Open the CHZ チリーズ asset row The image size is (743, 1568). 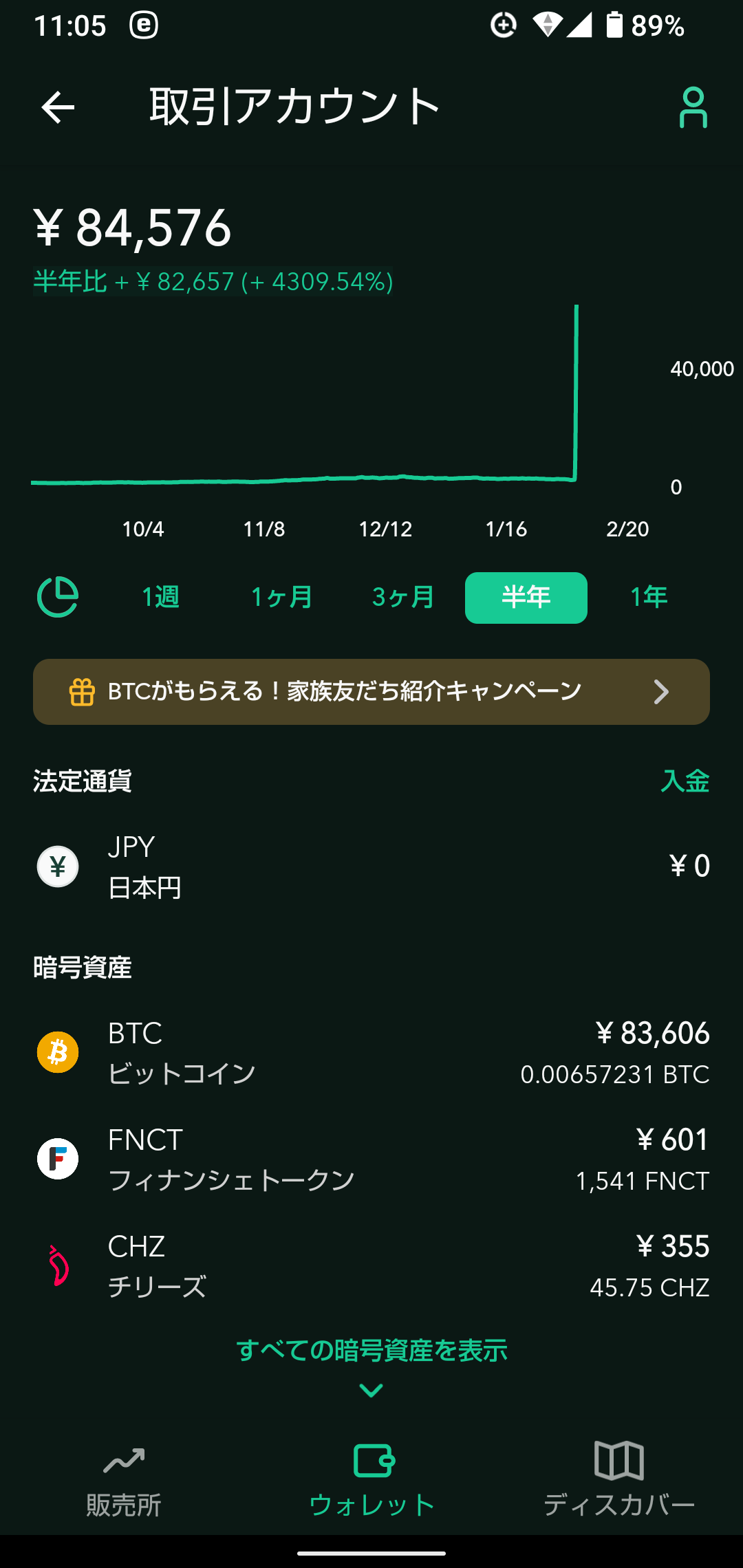click(x=371, y=1266)
